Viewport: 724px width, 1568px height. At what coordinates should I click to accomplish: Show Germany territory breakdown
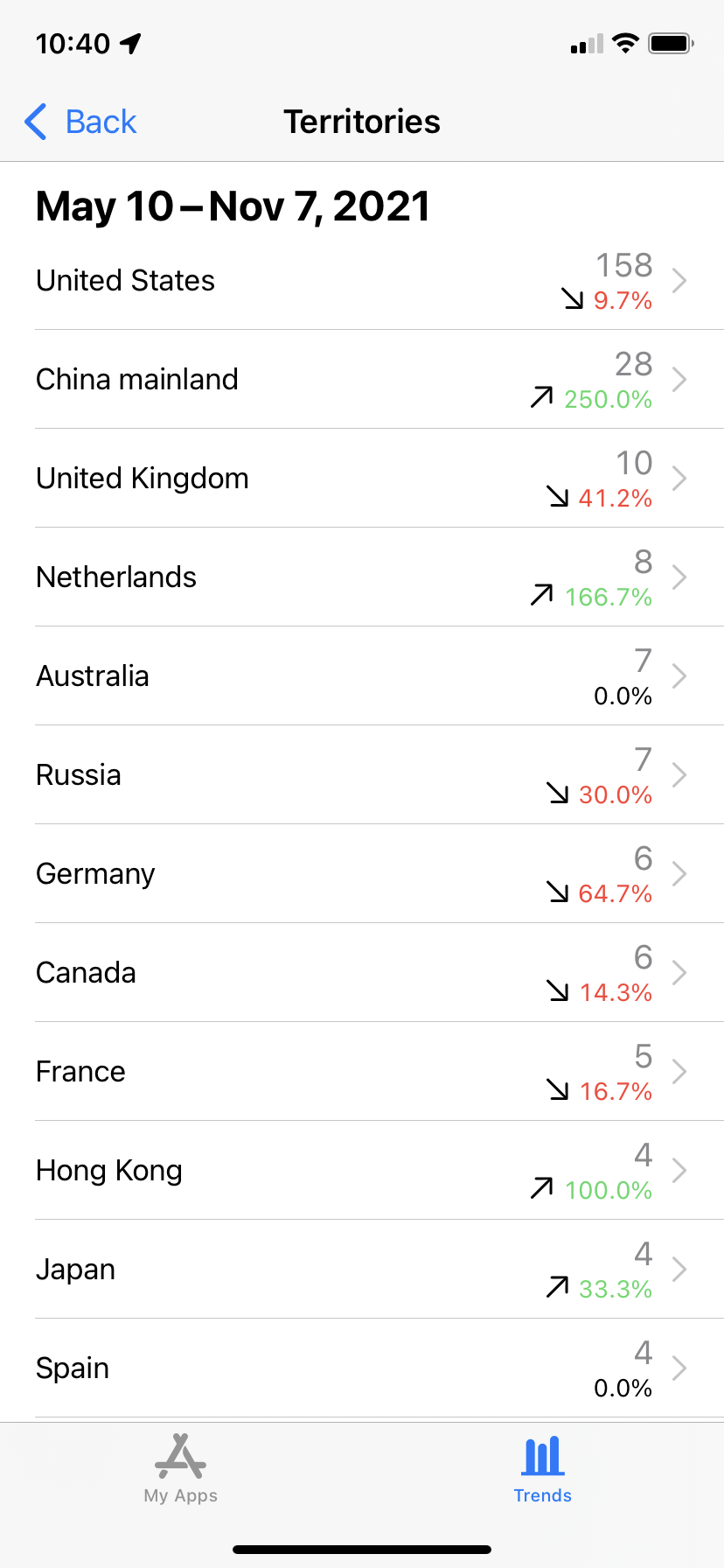pyautogui.click(x=362, y=874)
